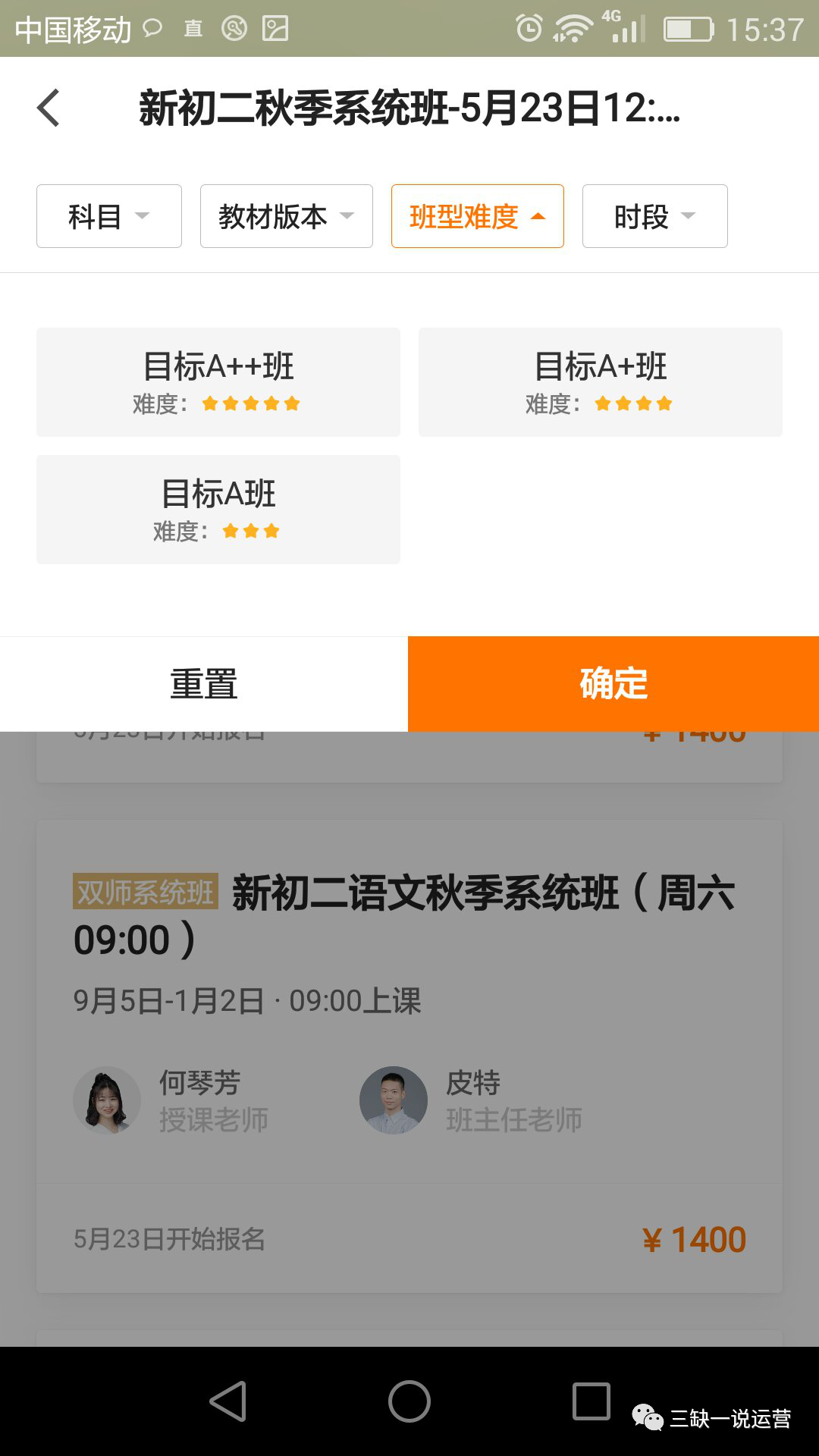Open the 教材版本 dropdown
This screenshot has height=1456, width=819.
(286, 216)
